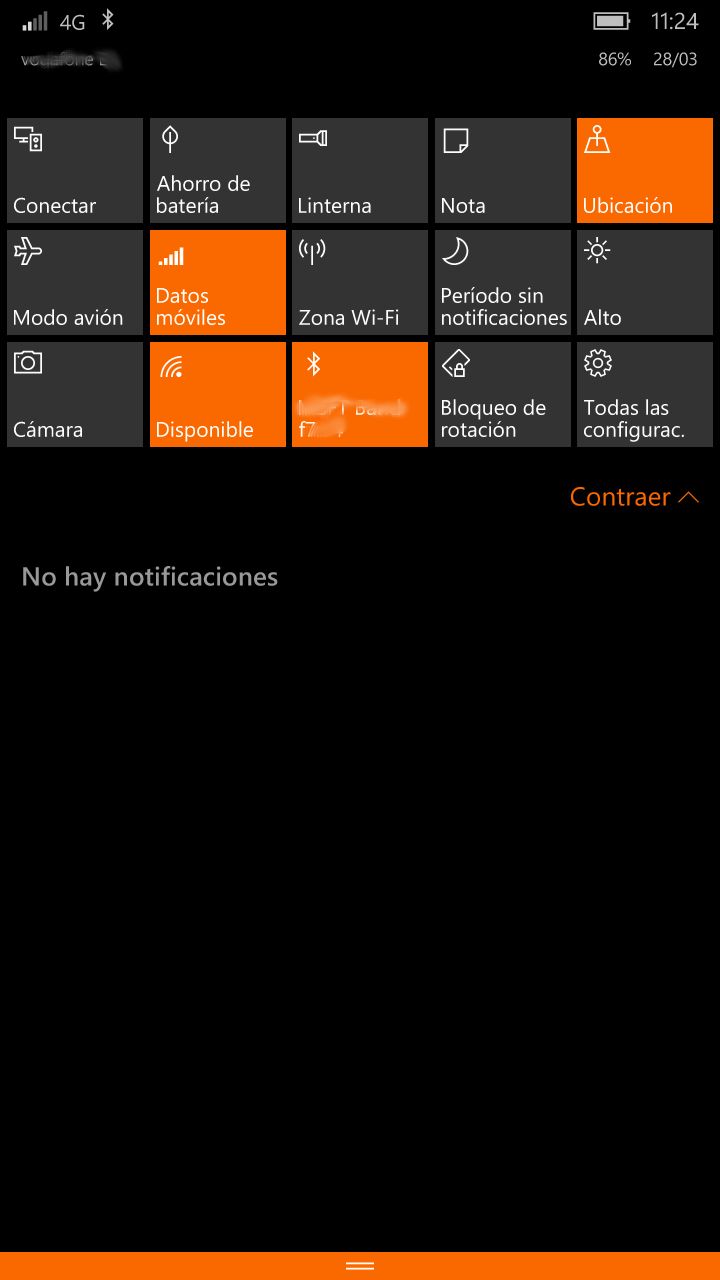The height and width of the screenshot is (1280, 720).
Task: Disable Ubicación location services
Action: coord(645,170)
